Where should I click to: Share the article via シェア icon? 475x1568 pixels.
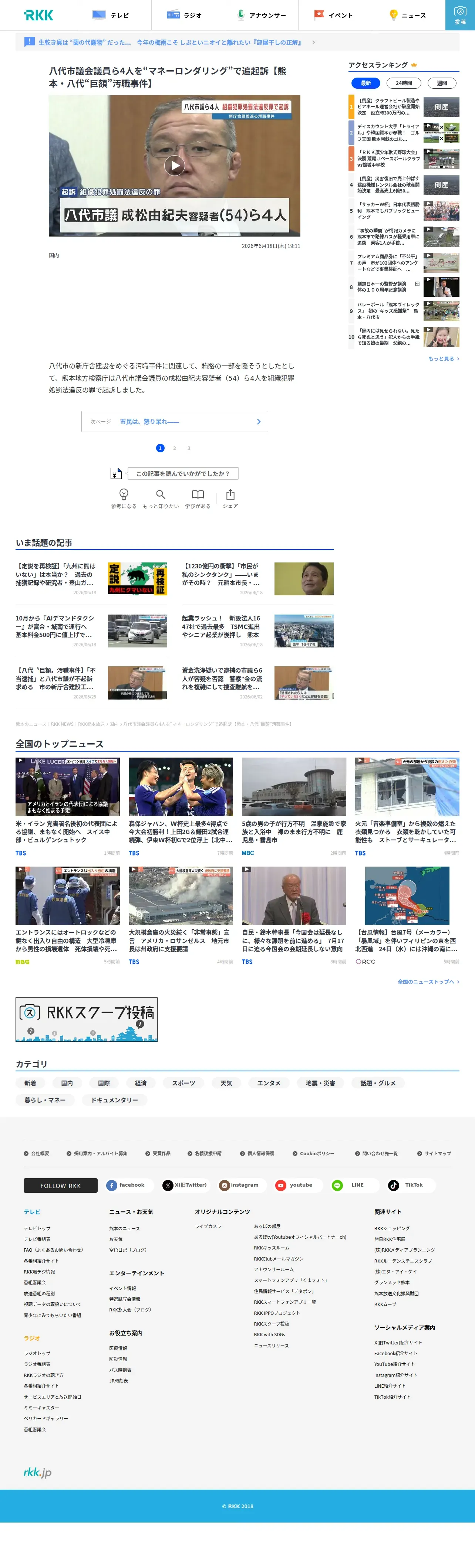click(x=230, y=497)
